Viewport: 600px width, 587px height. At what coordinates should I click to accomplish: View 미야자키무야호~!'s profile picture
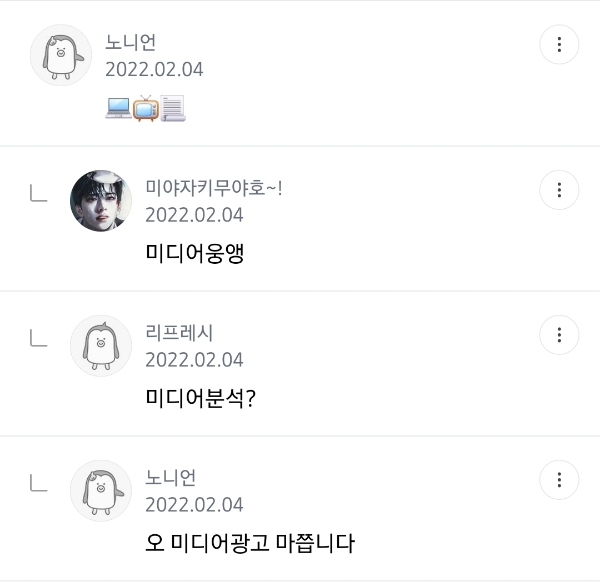101,200
